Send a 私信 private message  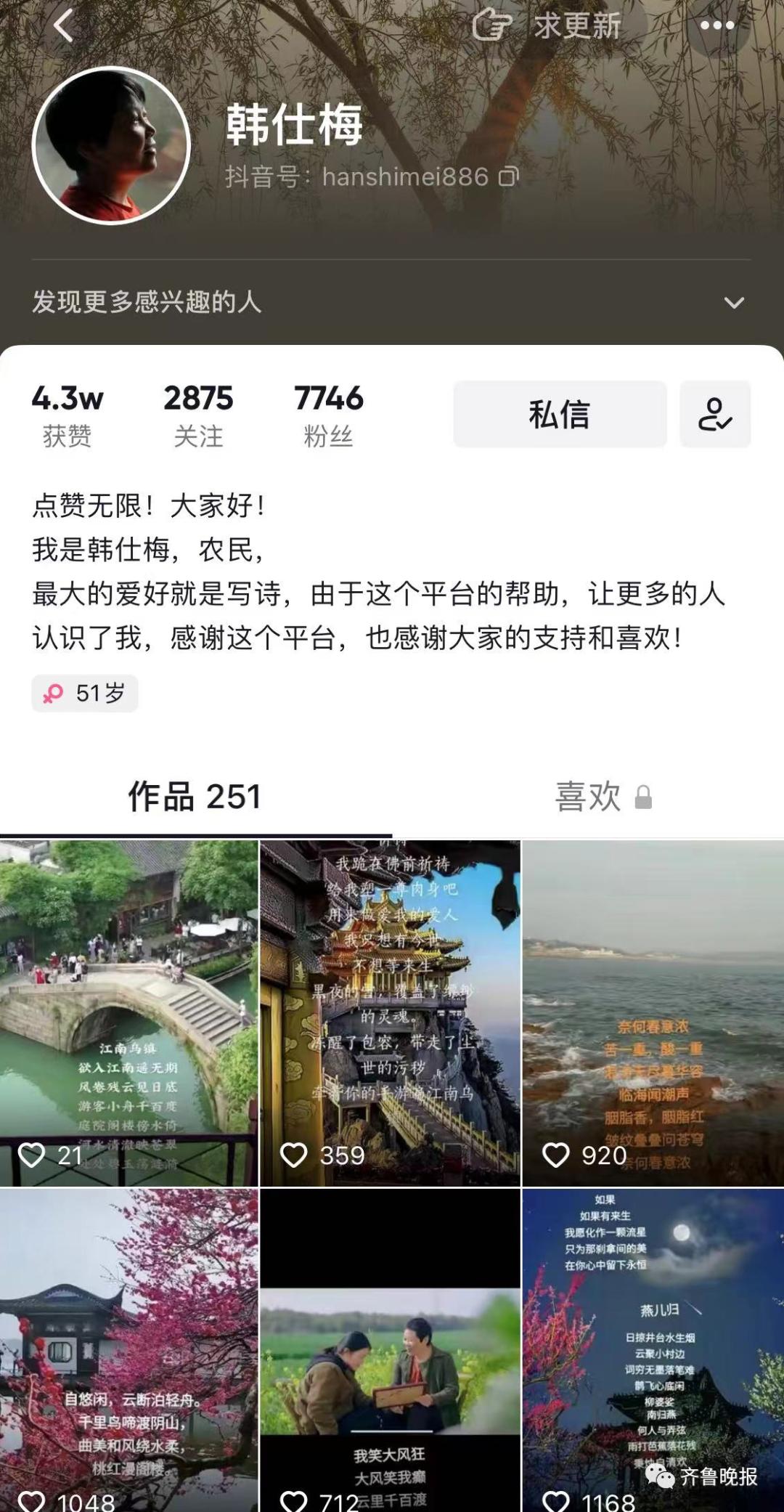[x=560, y=414]
